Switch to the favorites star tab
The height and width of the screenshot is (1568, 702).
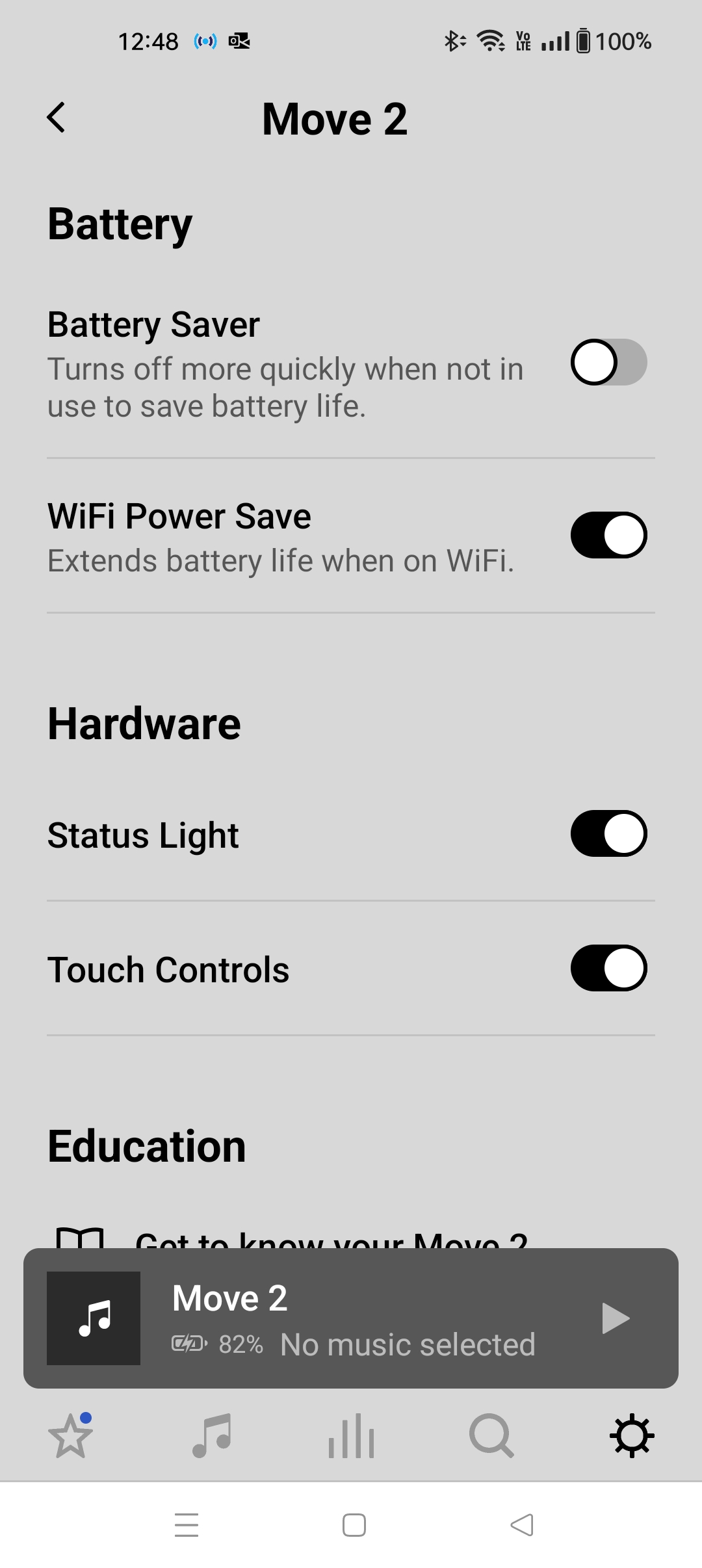coord(70,1435)
